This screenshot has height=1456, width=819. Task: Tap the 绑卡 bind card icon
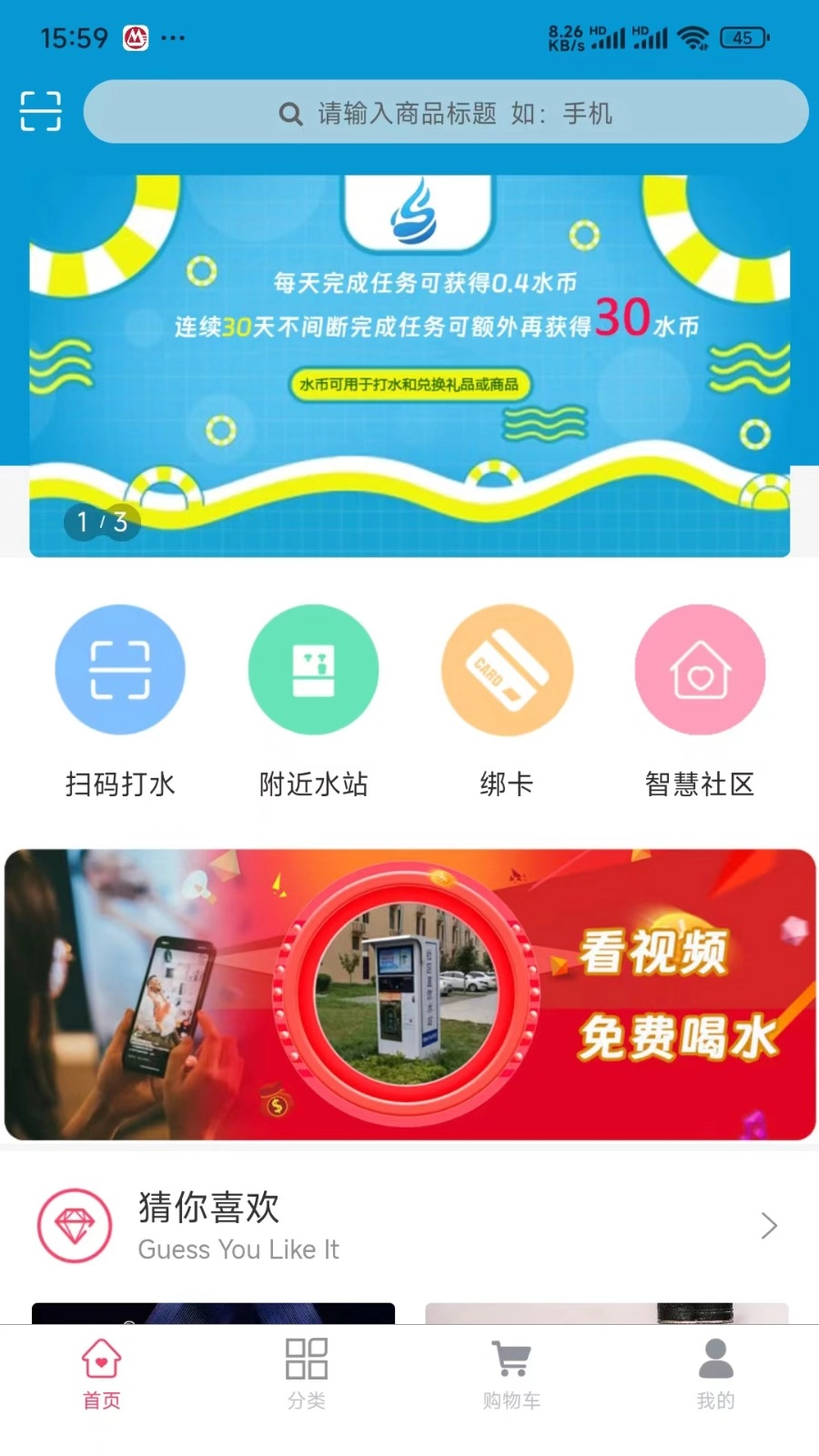point(507,669)
